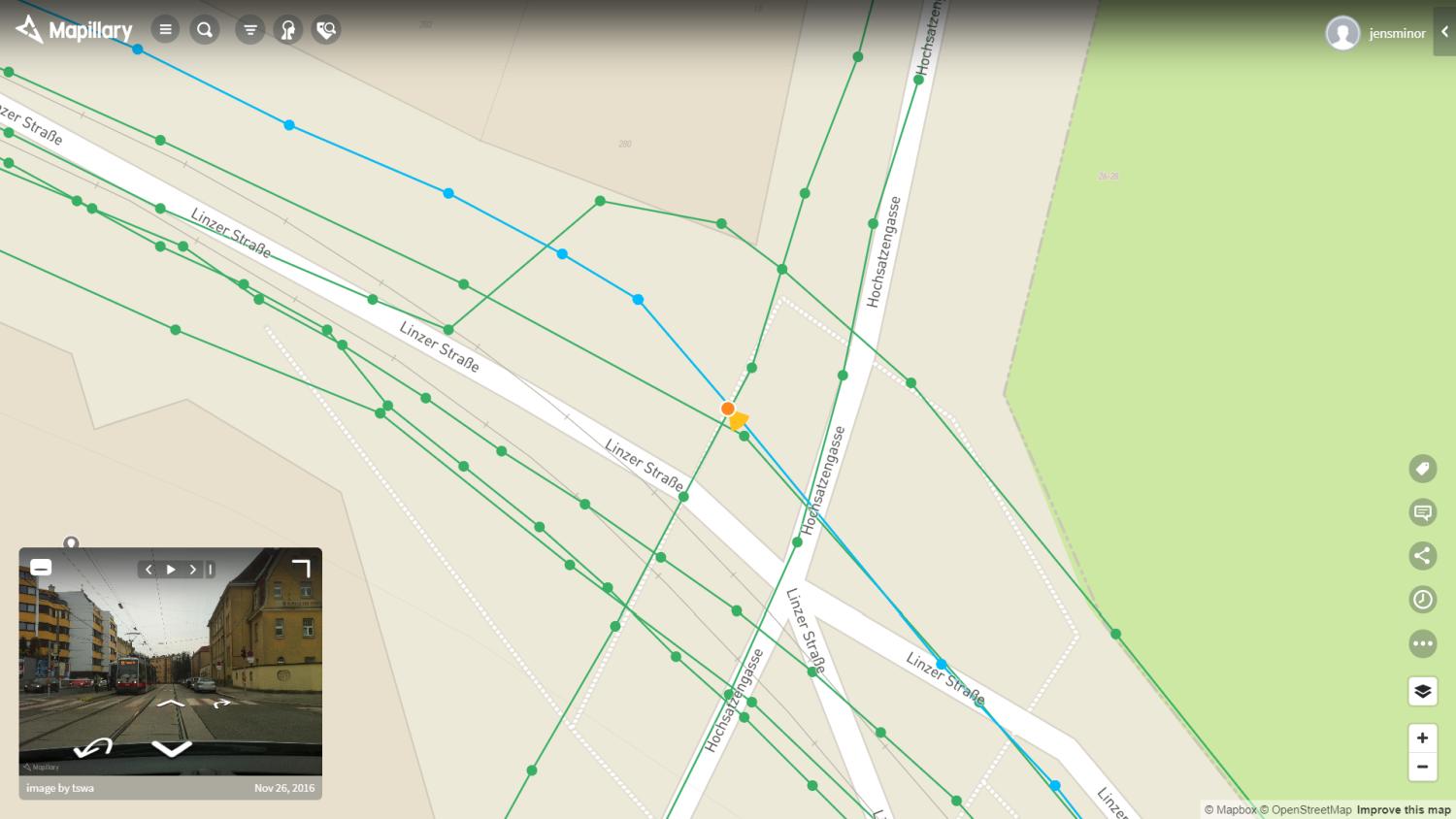Follow the Improve this map link
The image size is (1456, 819).
1404,810
